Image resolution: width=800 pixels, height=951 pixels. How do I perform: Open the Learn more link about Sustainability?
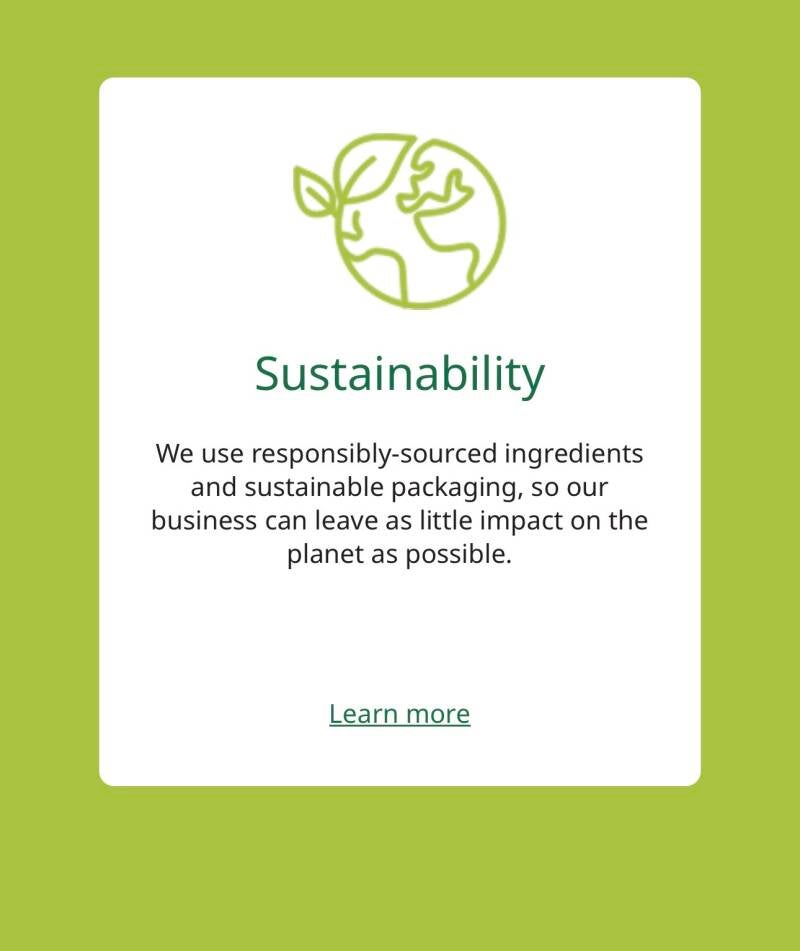point(399,714)
